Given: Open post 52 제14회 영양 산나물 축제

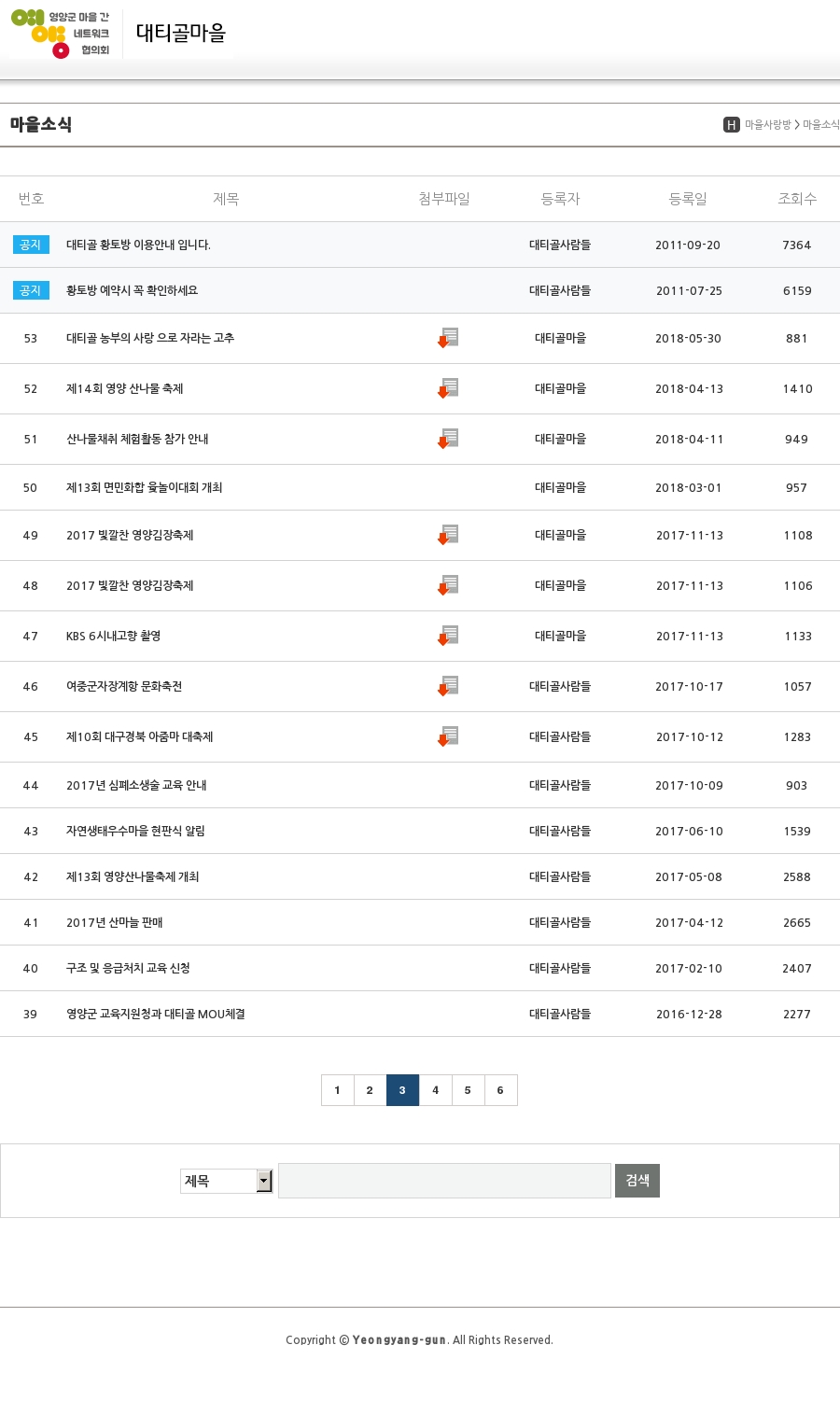Looking at the screenshot, I should 124,389.
